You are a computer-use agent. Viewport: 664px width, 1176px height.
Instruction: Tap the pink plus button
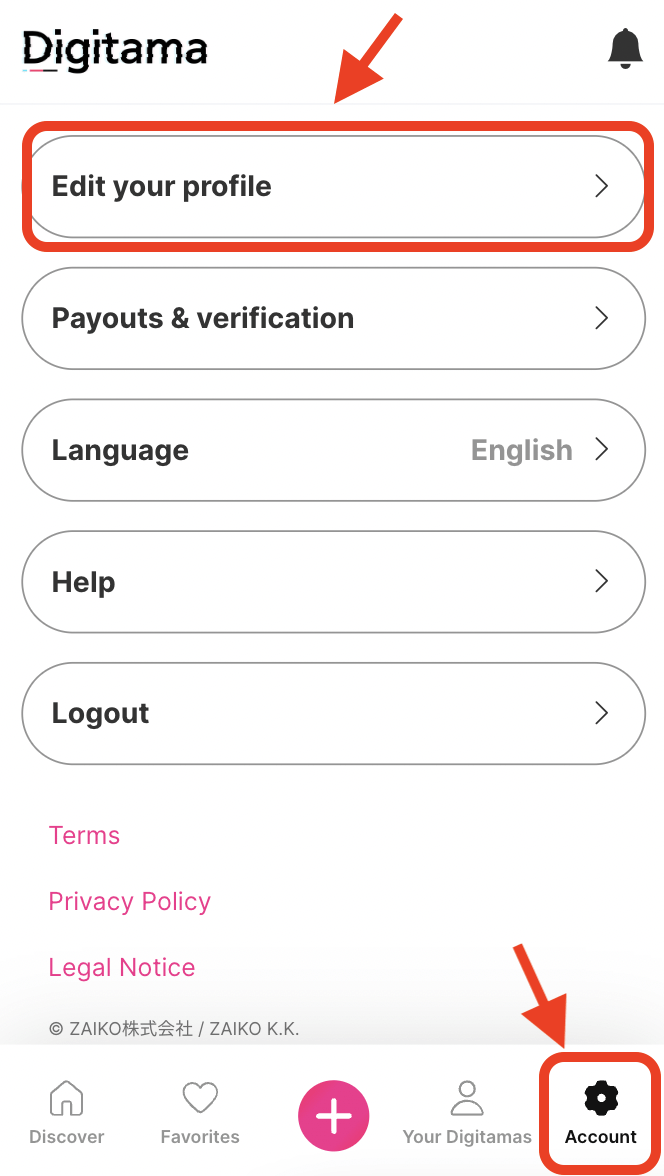334,1116
